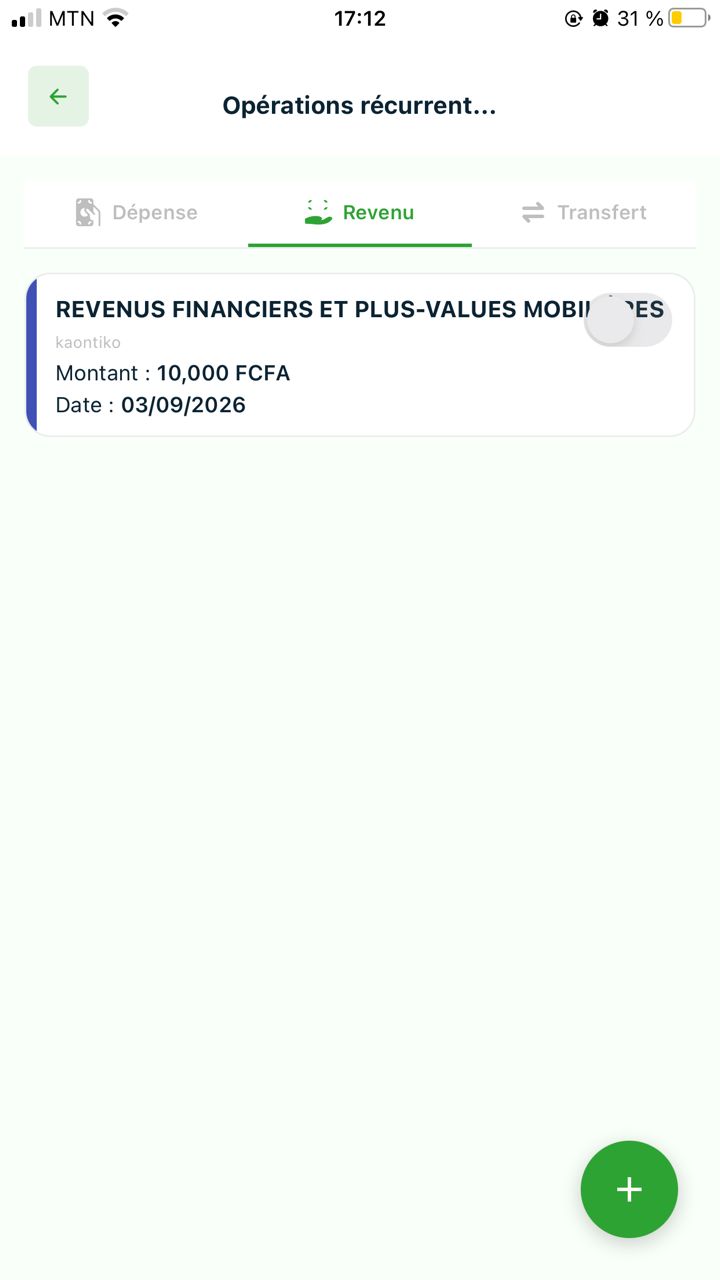
Task: Toggle the Revenus financiers recurring operation switch
Action: 628,320
